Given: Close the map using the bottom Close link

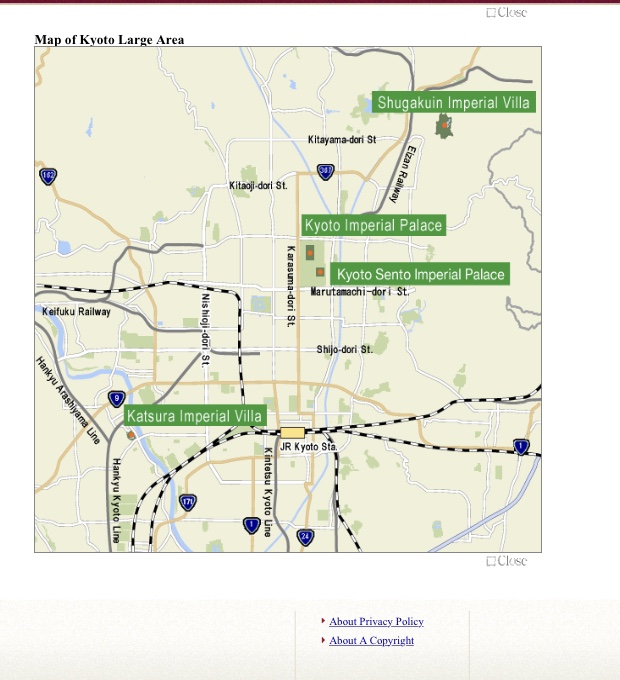Looking at the screenshot, I should (x=507, y=561).
